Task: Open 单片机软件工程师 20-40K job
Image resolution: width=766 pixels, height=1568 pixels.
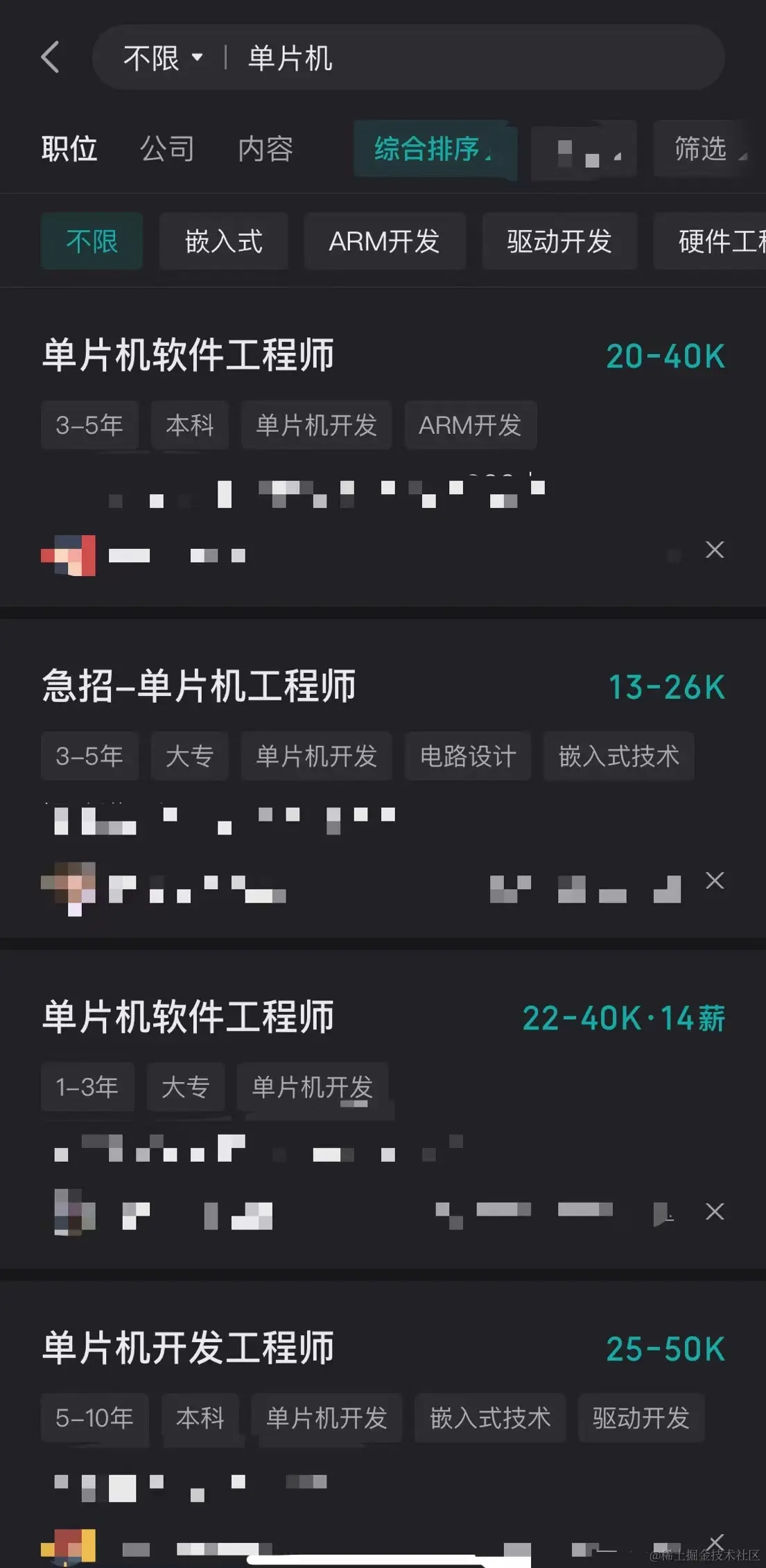Action: coord(189,356)
